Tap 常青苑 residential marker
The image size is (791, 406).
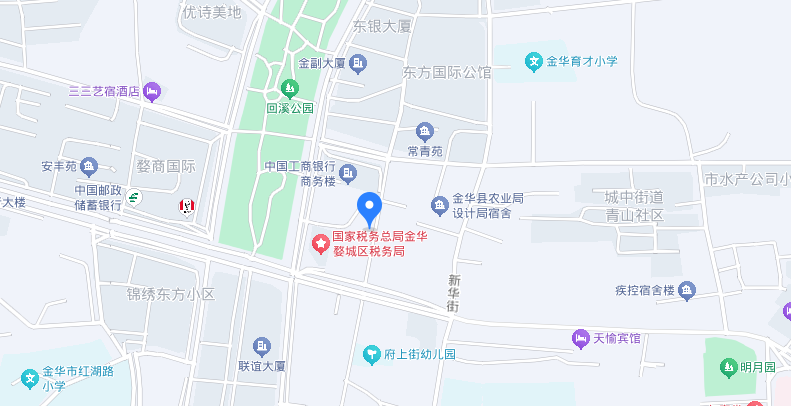425,132
